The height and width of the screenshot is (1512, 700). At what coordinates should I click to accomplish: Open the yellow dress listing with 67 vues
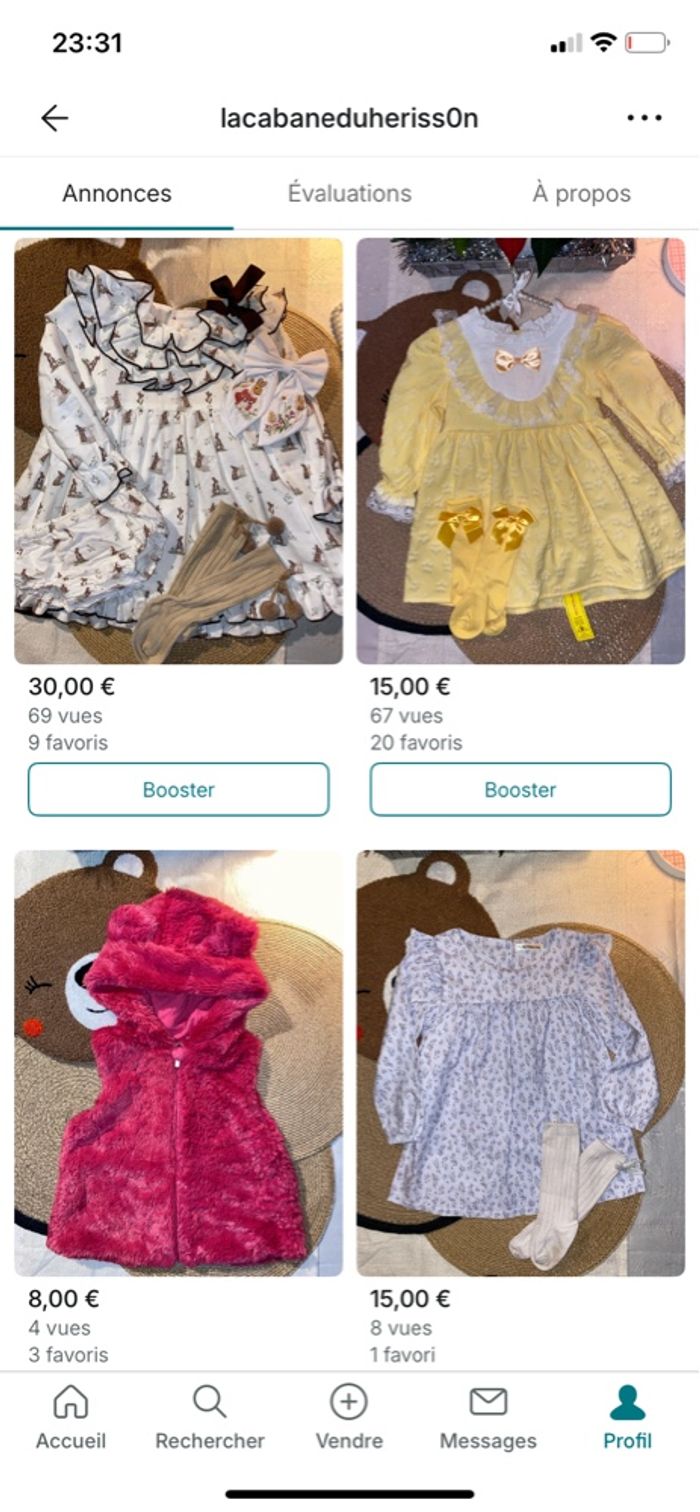tap(520, 451)
